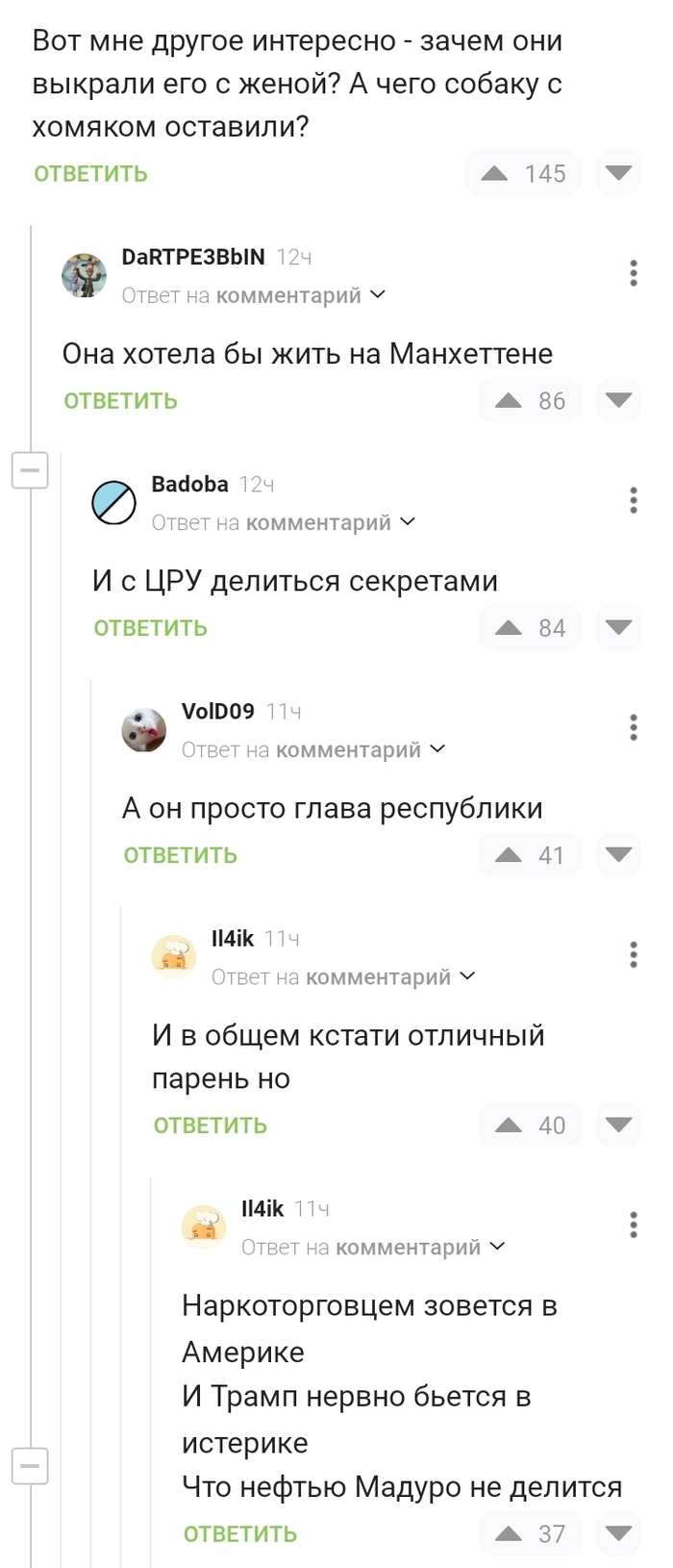Downvote Badoba's comment about ЦРУ
The height and width of the screenshot is (1568, 673).
(618, 628)
